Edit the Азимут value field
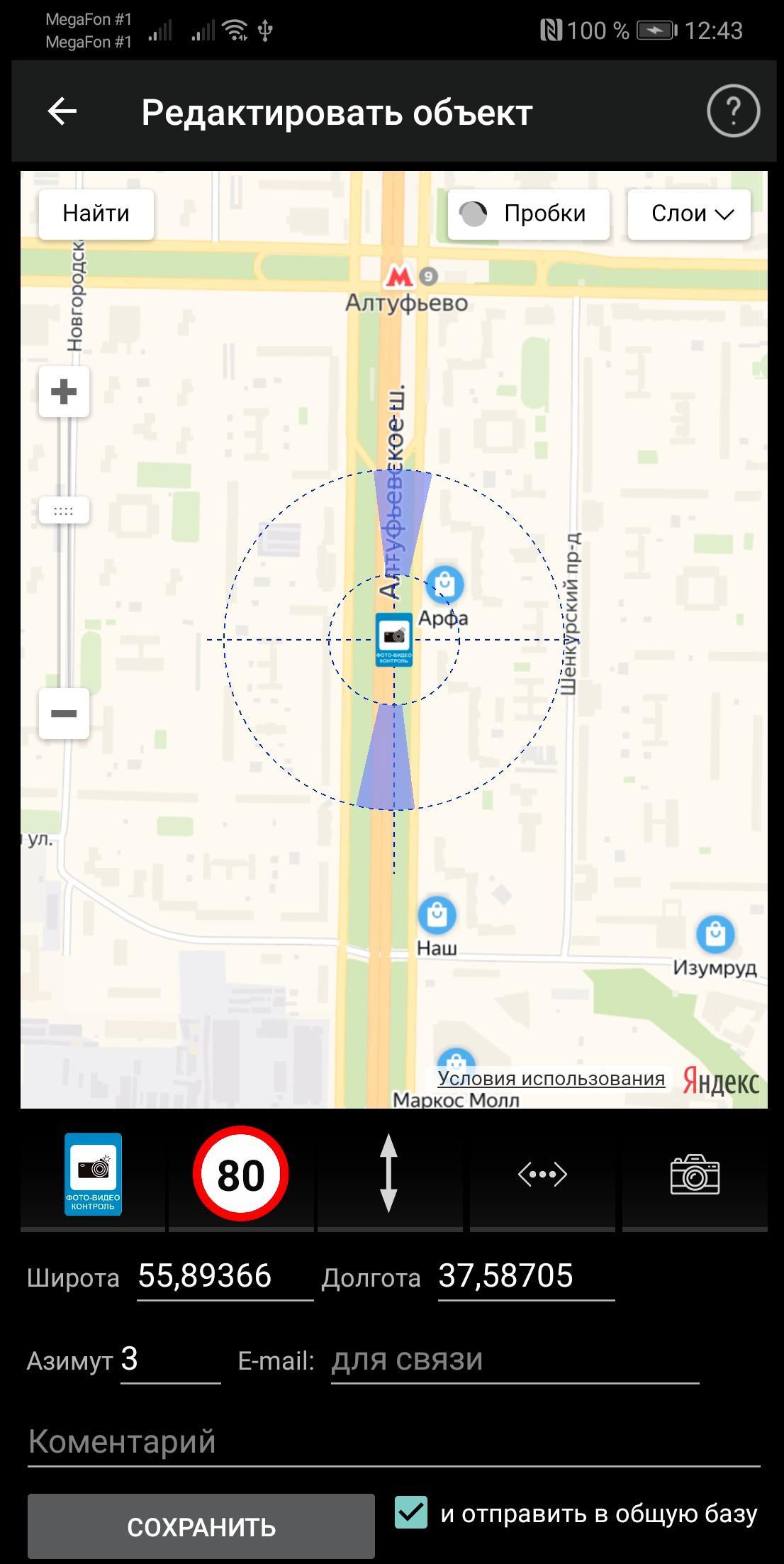The image size is (784, 1564). coord(170,1360)
